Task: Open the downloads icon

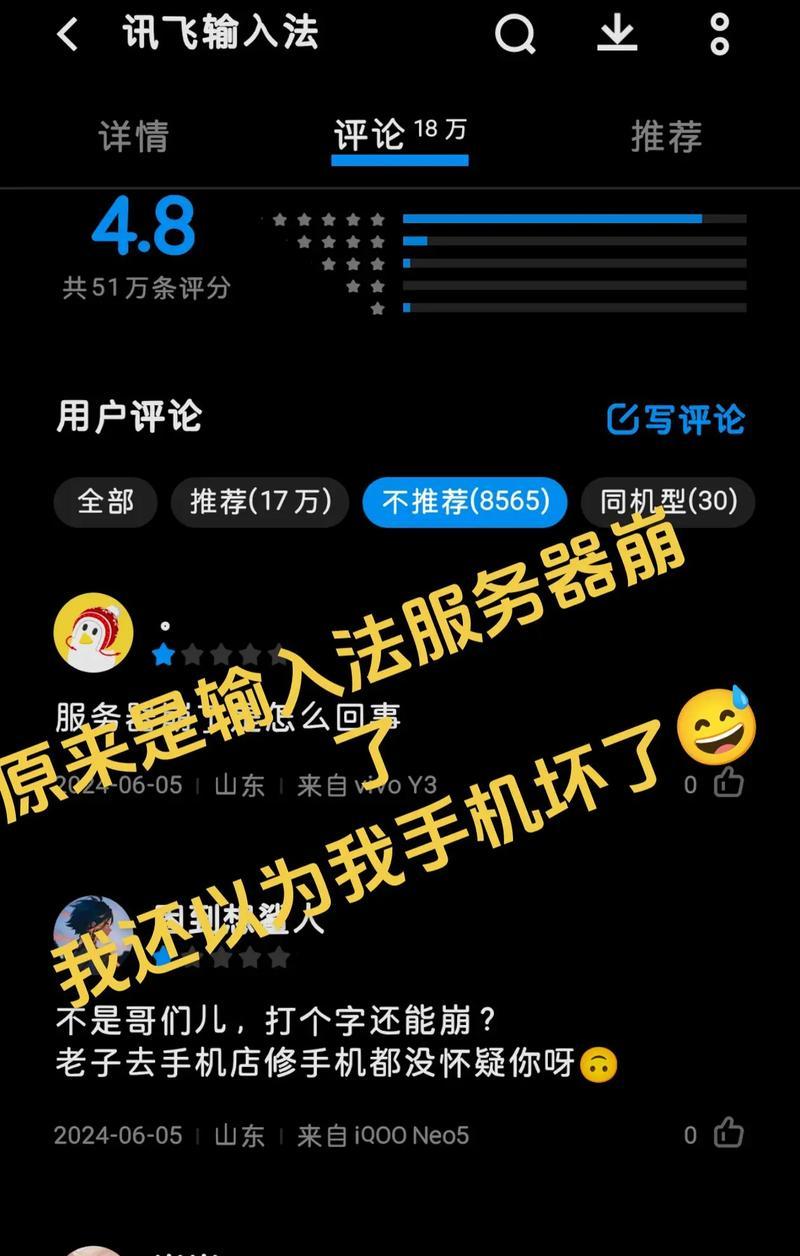Action: (x=617, y=35)
